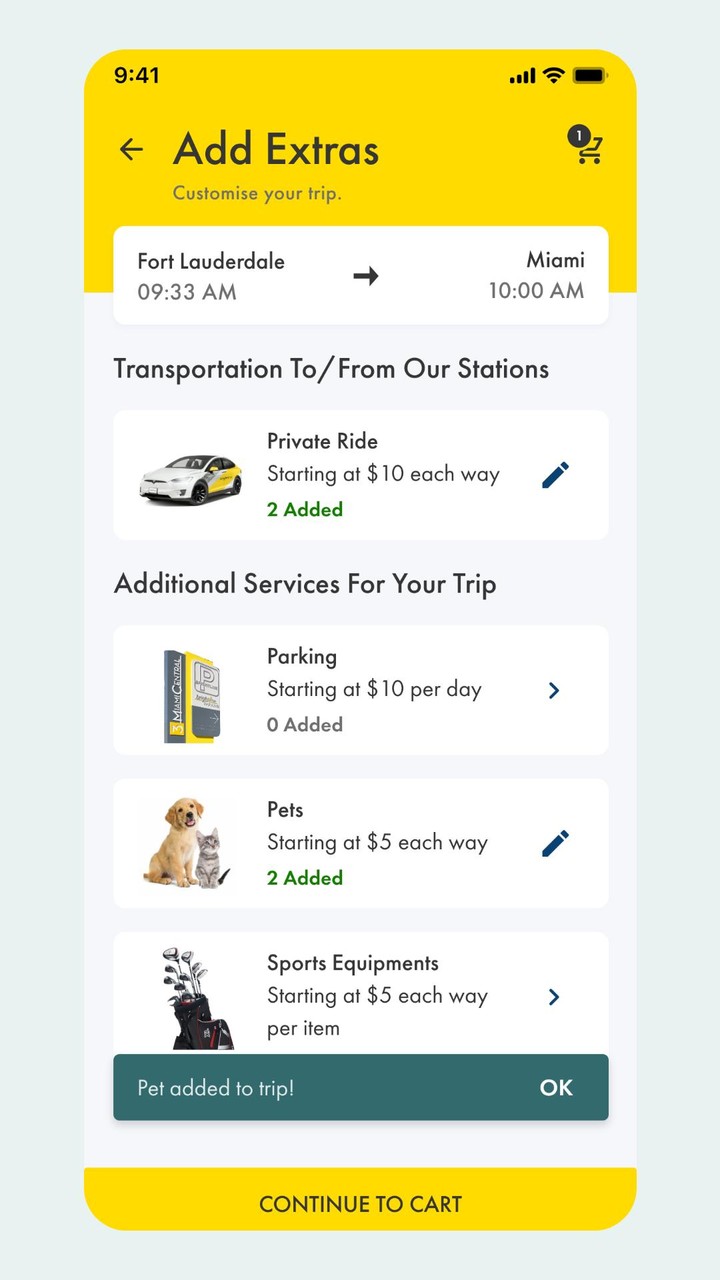The image size is (720, 1280).
Task: Select the Fort Lauderdale departure time
Action: pyautogui.click(x=185, y=293)
